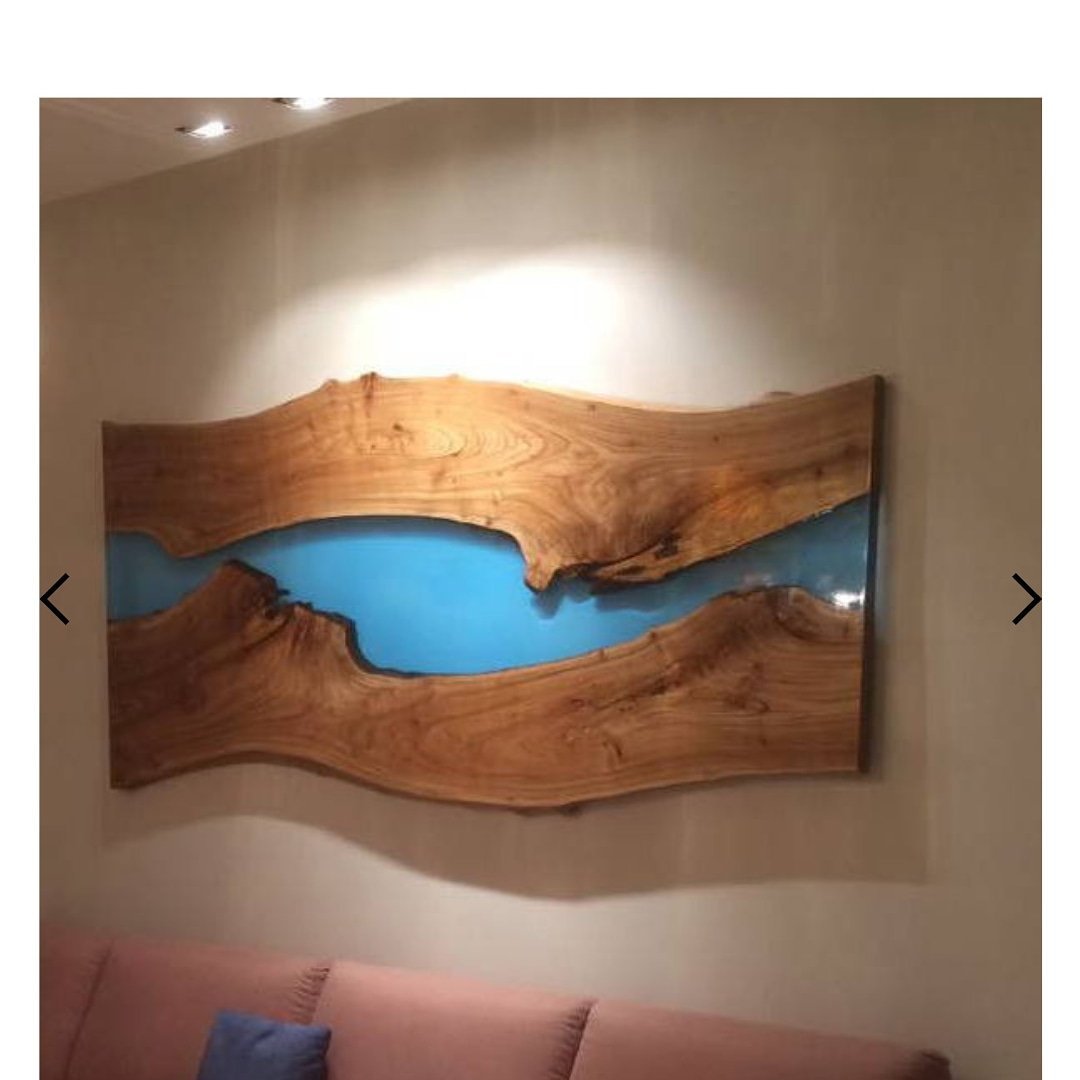This screenshot has width=1080, height=1080.
Task: Go to the next product image
Action: pyautogui.click(x=1025, y=599)
